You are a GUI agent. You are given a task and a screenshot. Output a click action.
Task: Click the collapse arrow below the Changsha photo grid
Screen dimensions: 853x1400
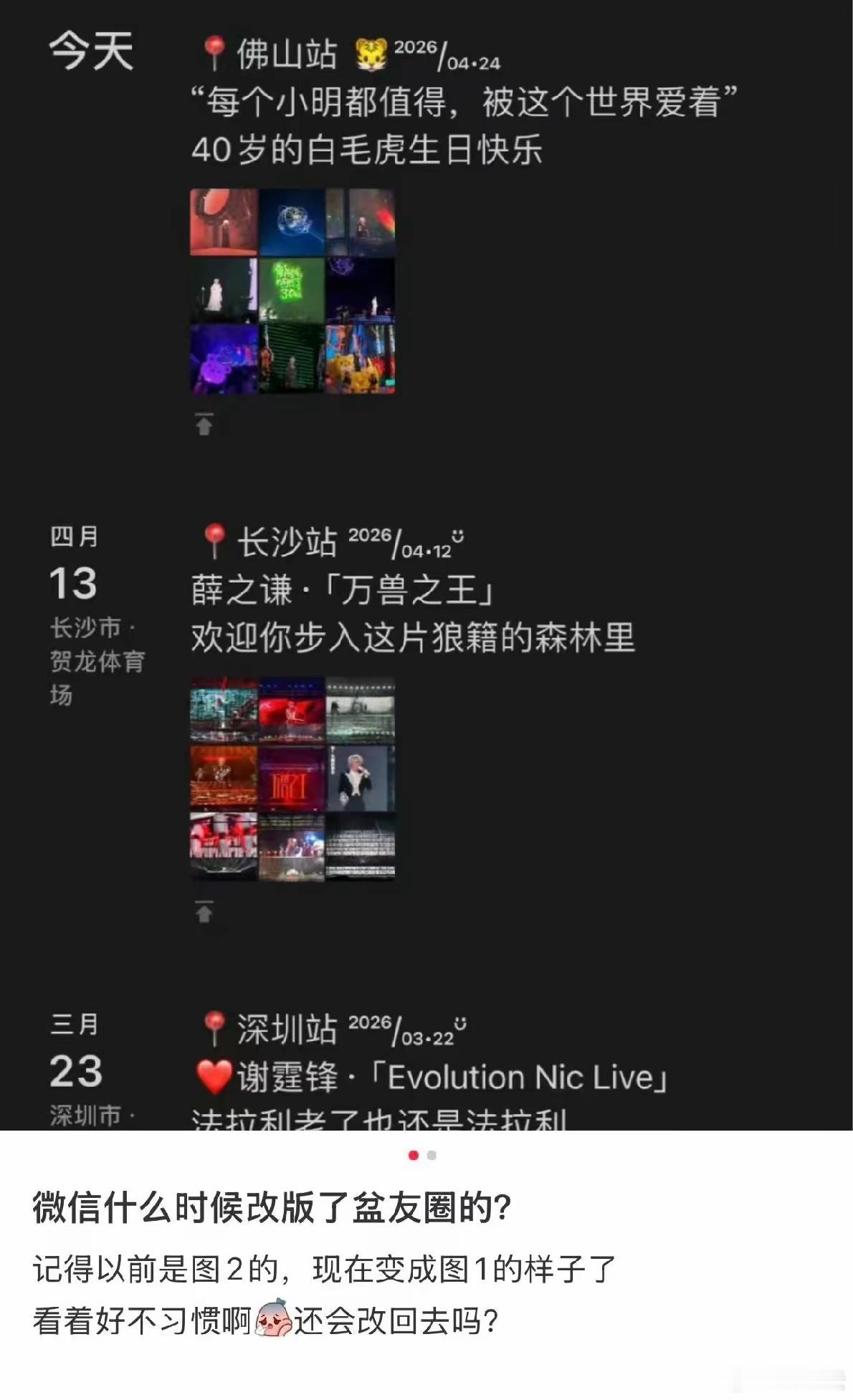pos(204,911)
